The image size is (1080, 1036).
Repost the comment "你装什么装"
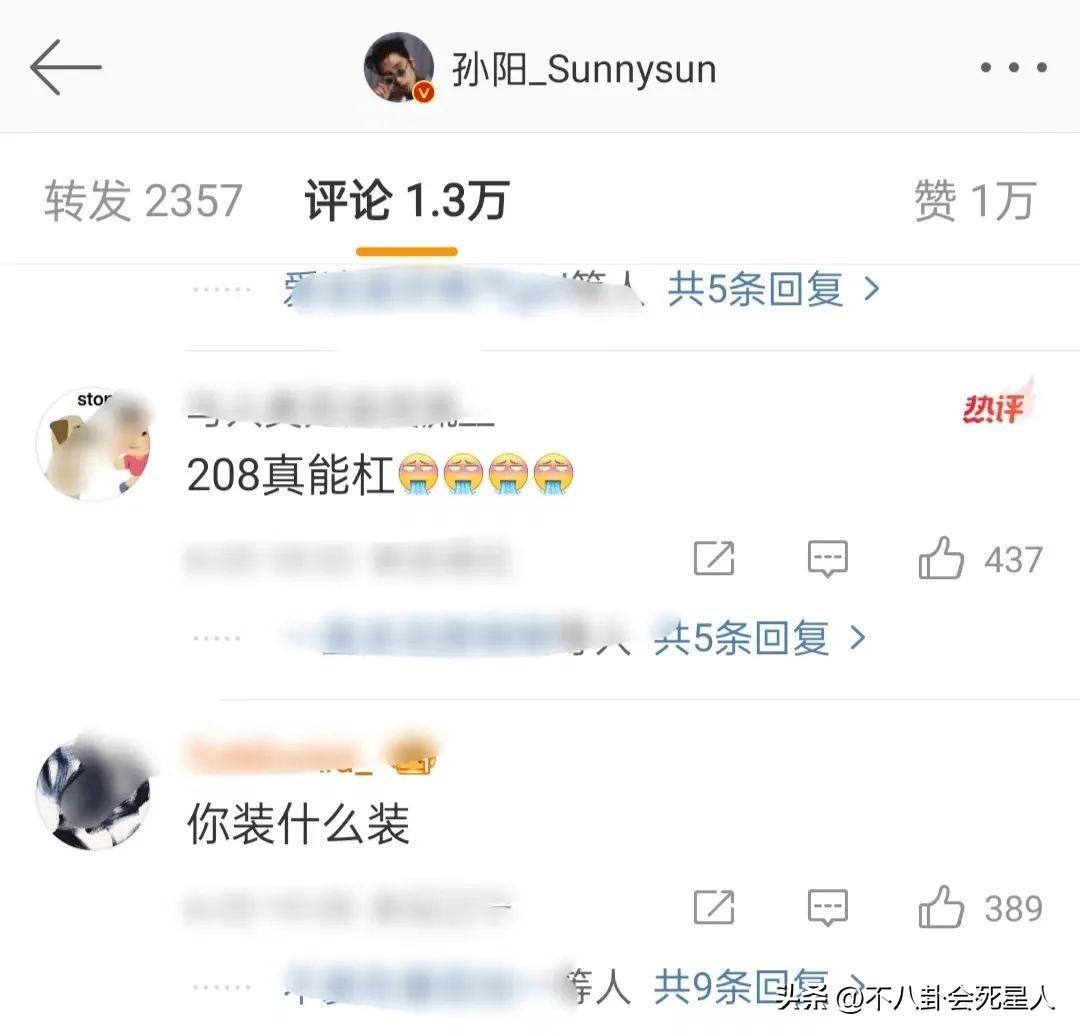pyautogui.click(x=714, y=908)
